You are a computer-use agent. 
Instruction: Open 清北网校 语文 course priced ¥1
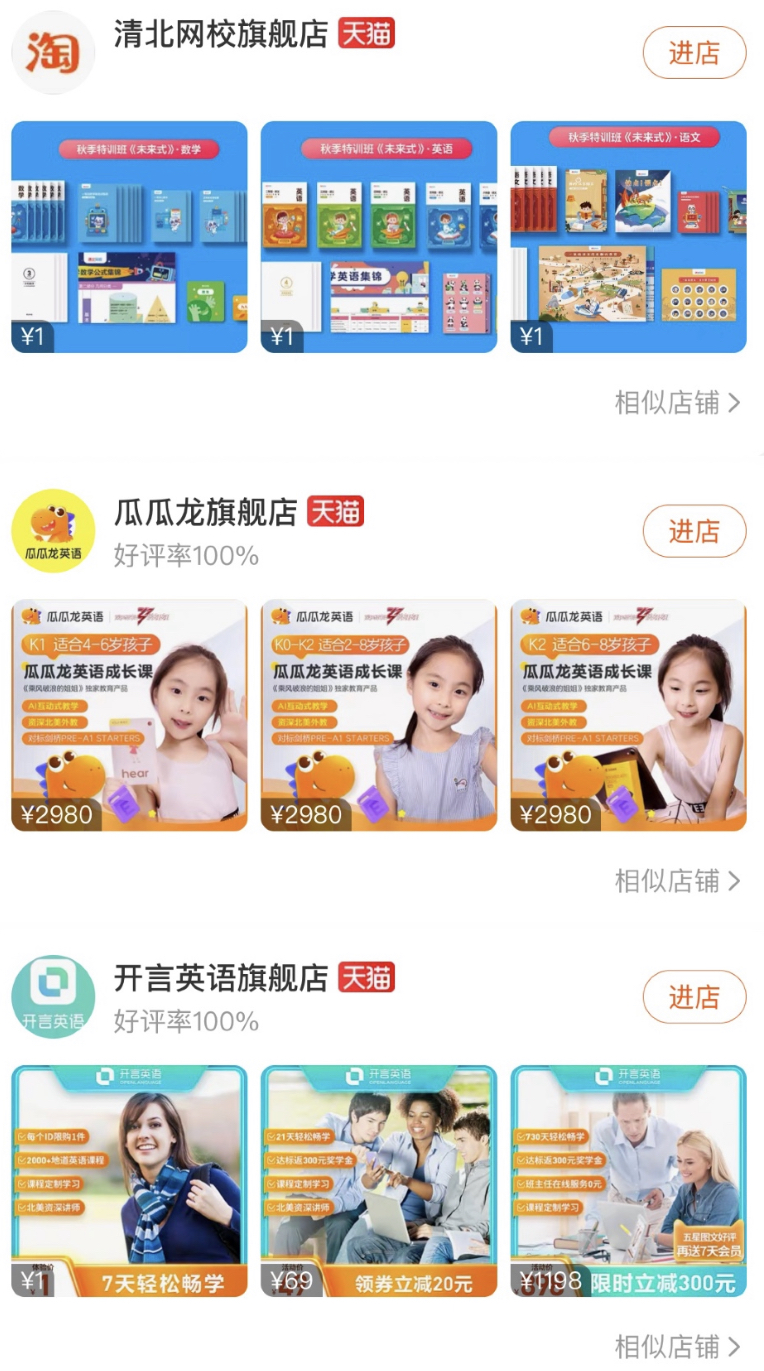click(628, 237)
